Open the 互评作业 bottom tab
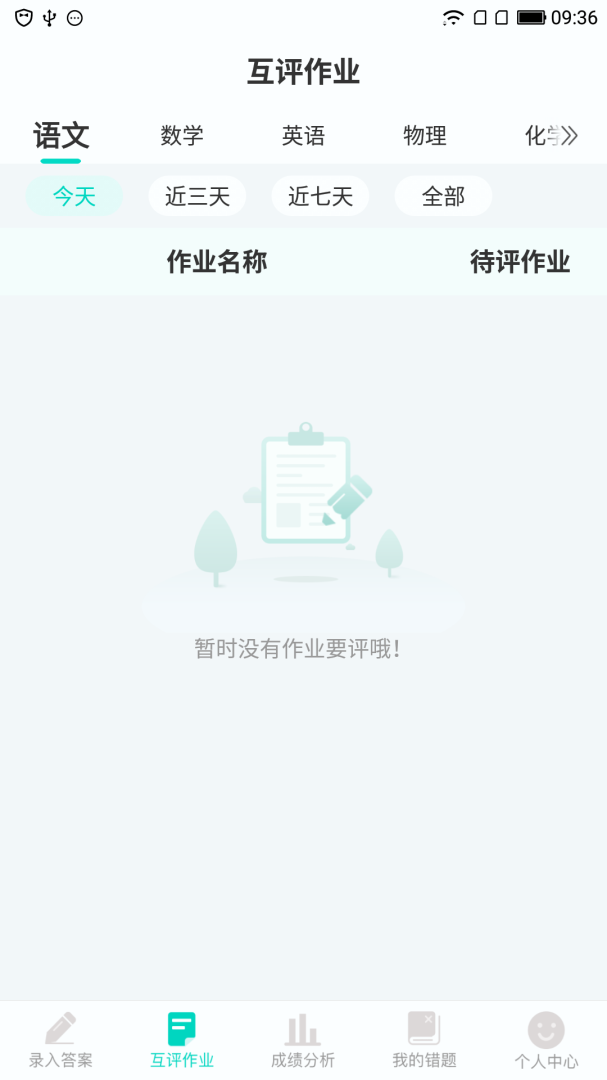 coord(182,1040)
